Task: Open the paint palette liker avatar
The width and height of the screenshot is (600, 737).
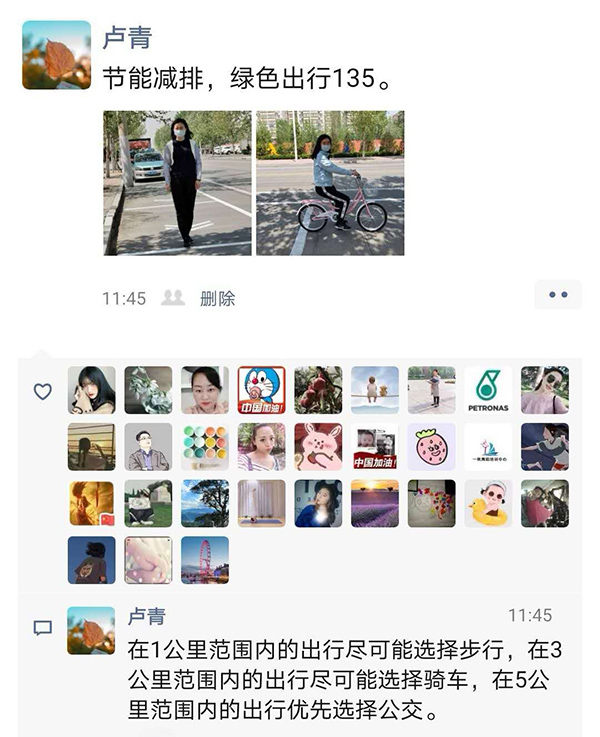Action: pos(205,447)
